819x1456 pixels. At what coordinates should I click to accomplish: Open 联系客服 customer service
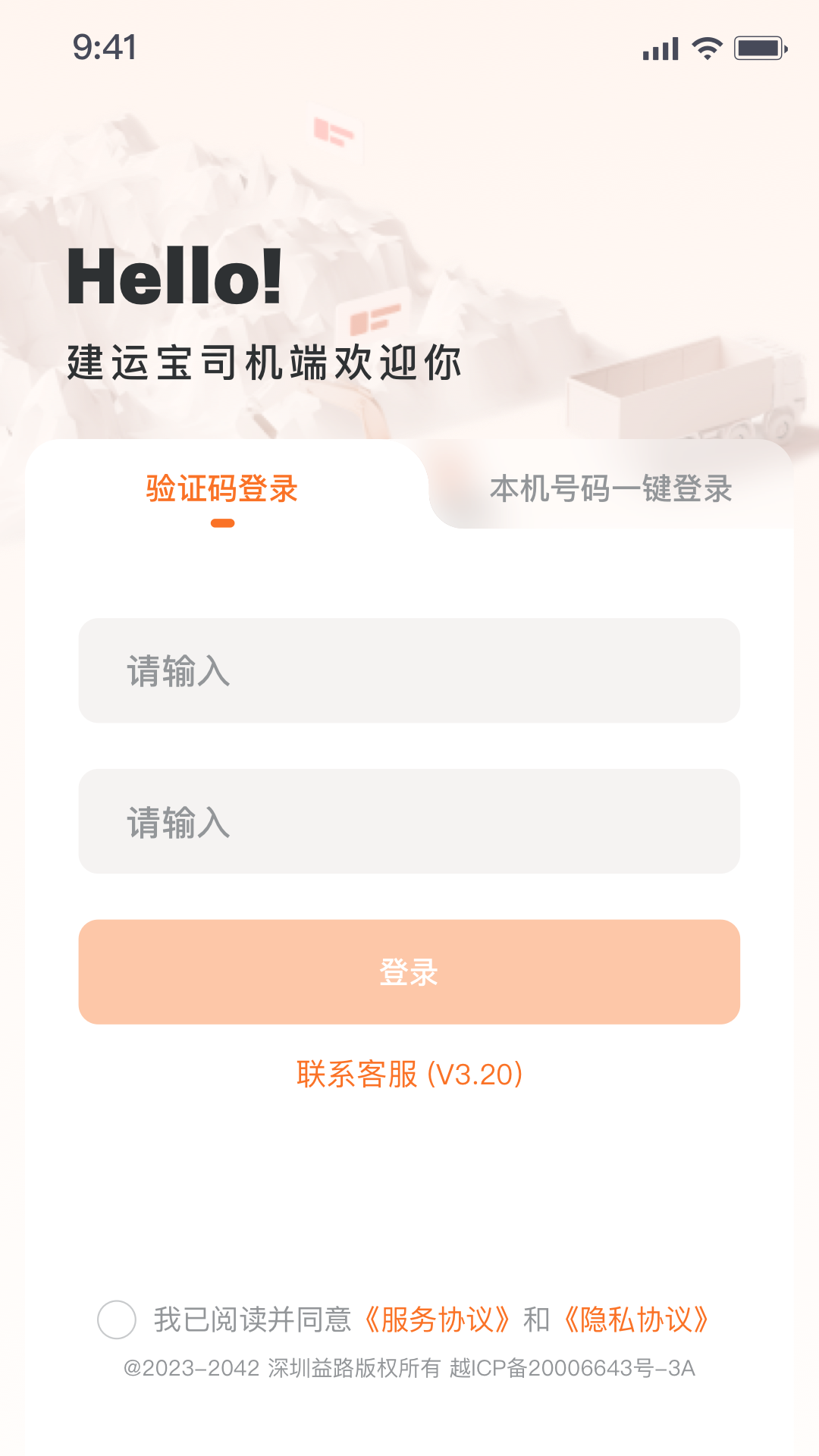coord(356,1074)
